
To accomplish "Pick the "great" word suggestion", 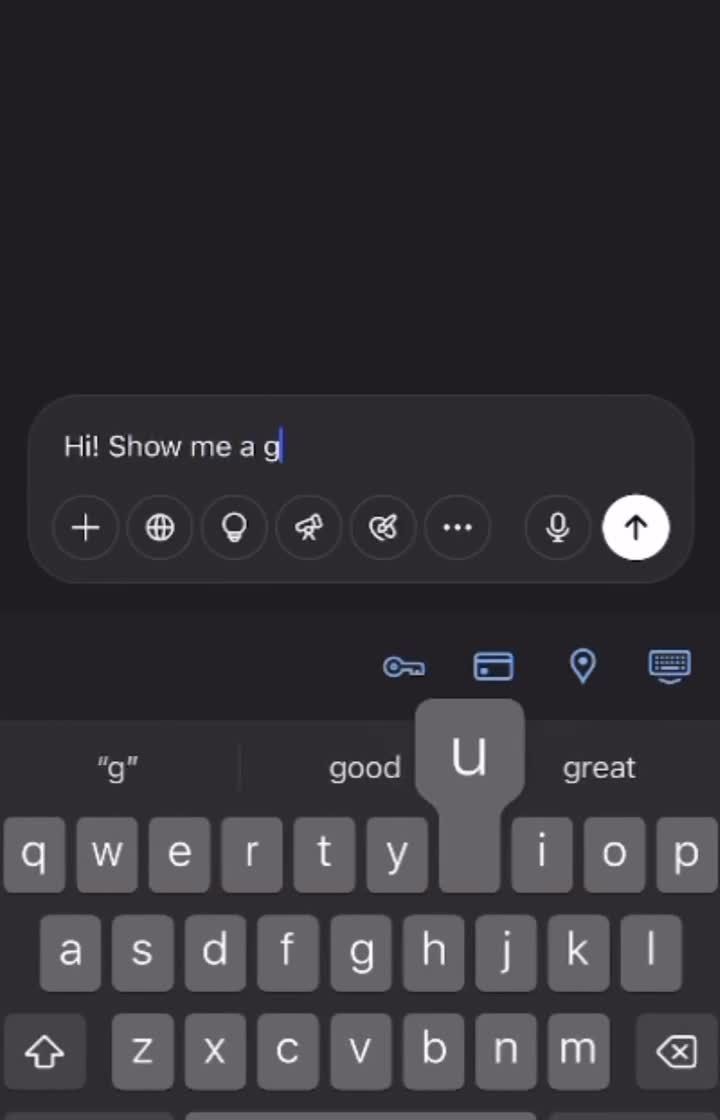I will click(599, 768).
